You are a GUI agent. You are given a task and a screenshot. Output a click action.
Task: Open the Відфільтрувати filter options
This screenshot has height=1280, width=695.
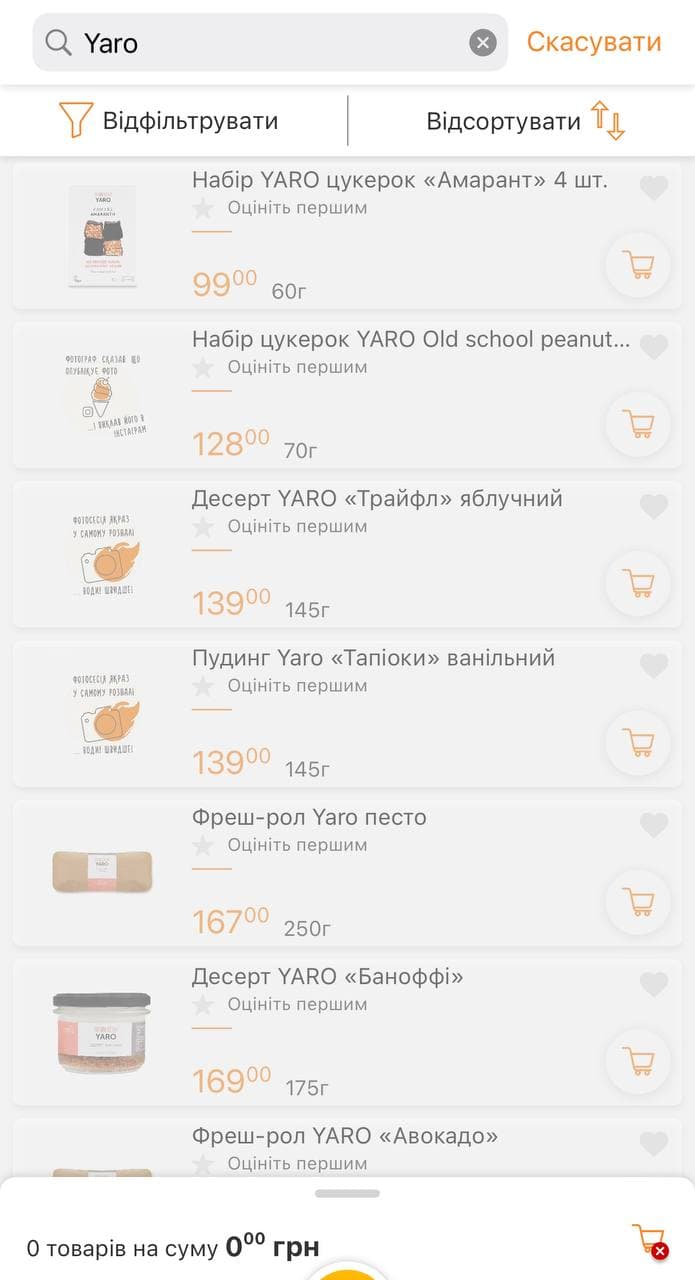coord(168,121)
